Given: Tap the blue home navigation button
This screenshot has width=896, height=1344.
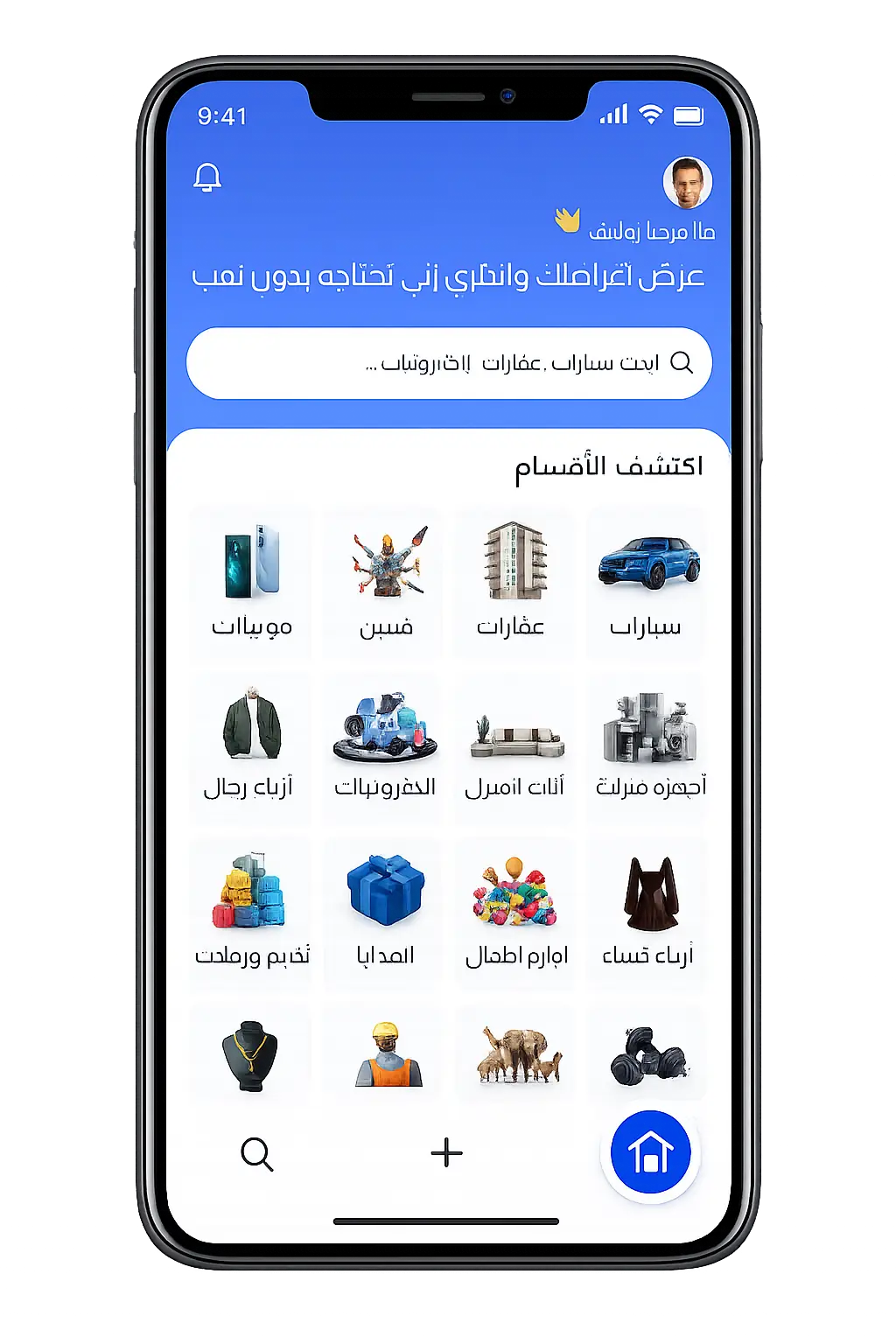Looking at the screenshot, I should point(650,1154).
